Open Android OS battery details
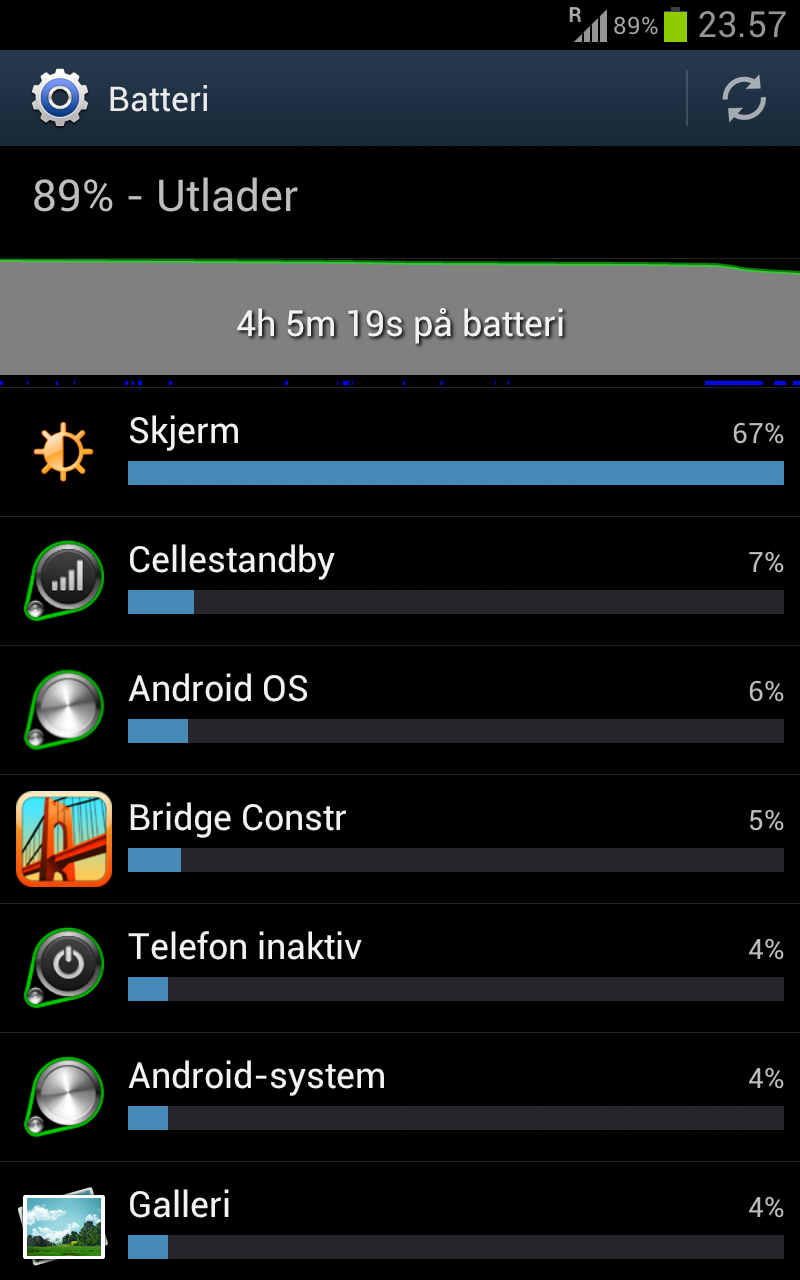 (400, 711)
